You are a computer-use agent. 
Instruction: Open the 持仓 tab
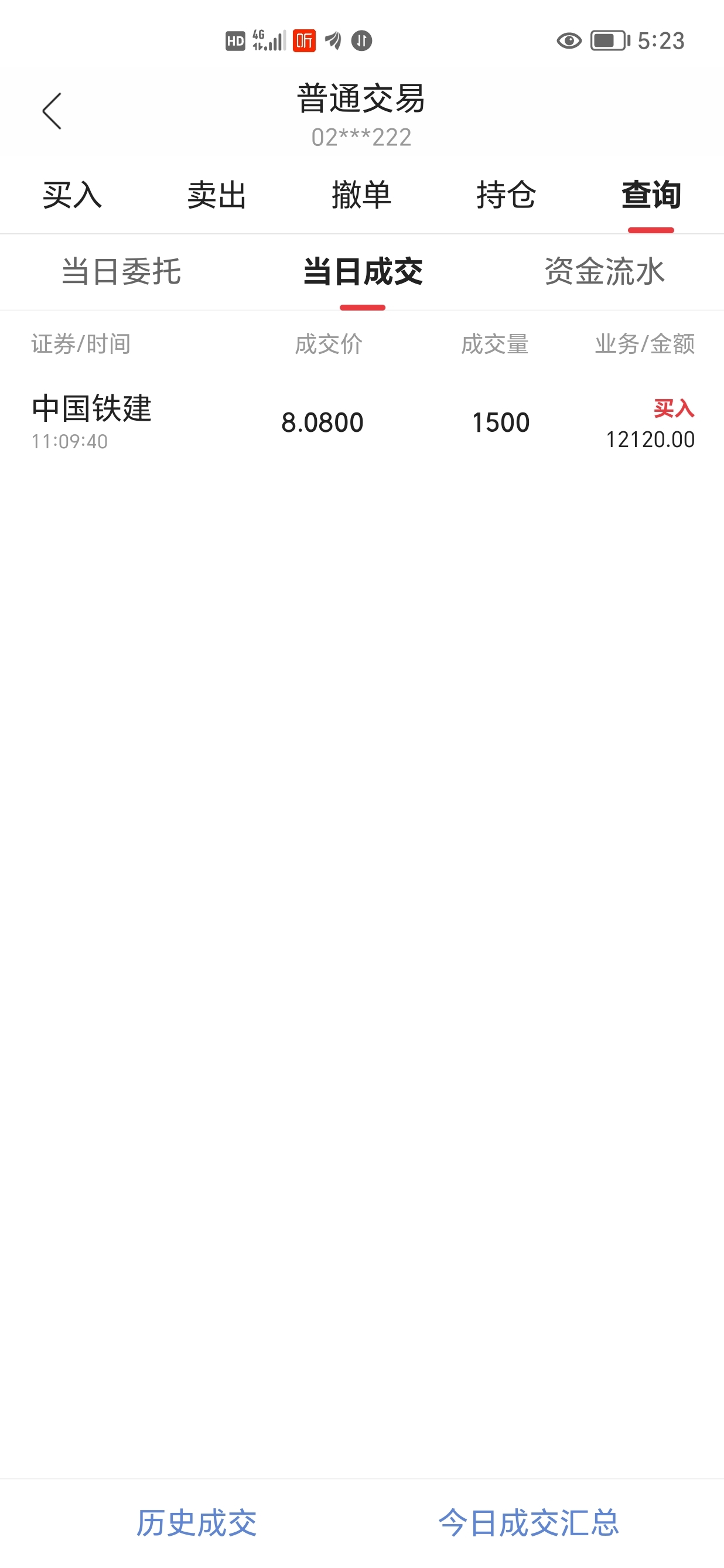506,195
